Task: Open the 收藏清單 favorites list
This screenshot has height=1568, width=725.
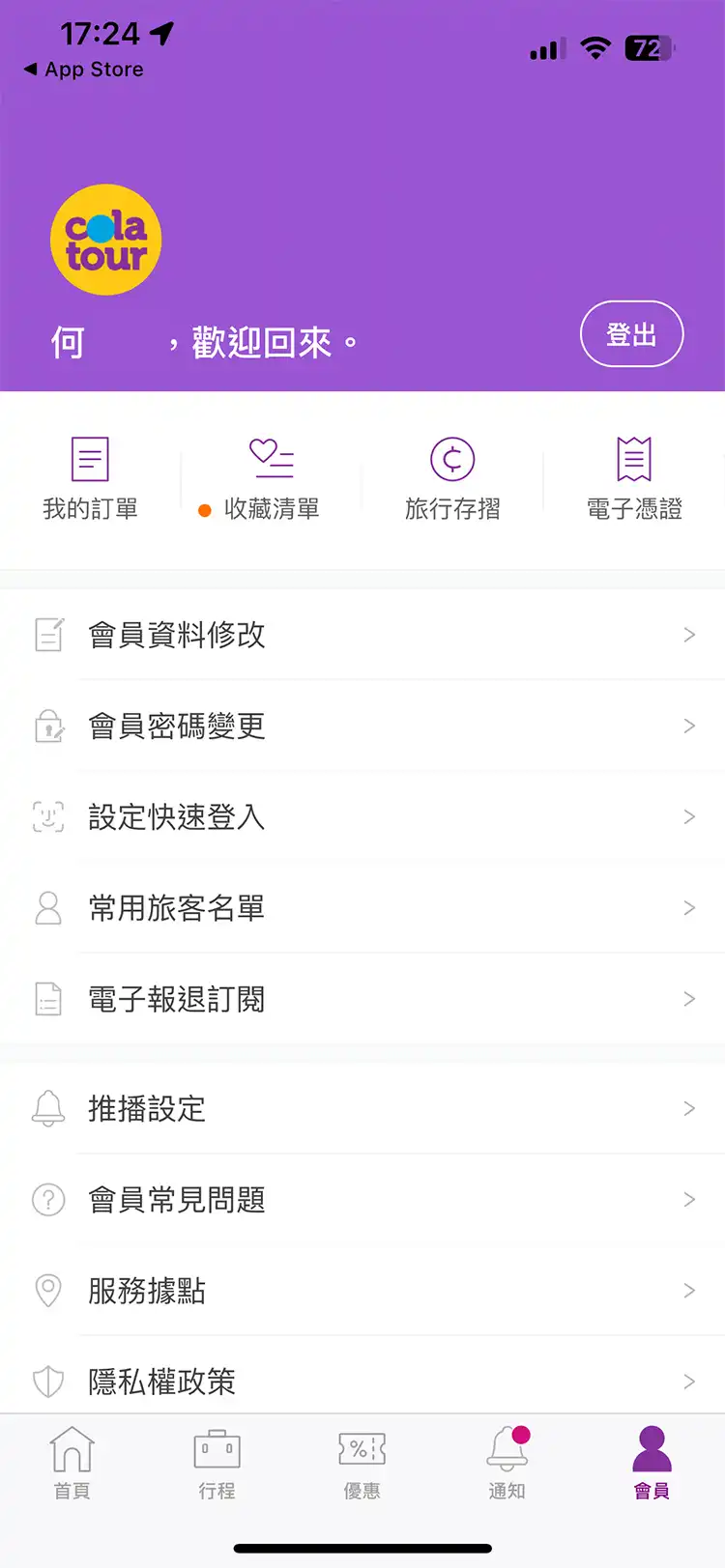Action: [x=271, y=479]
